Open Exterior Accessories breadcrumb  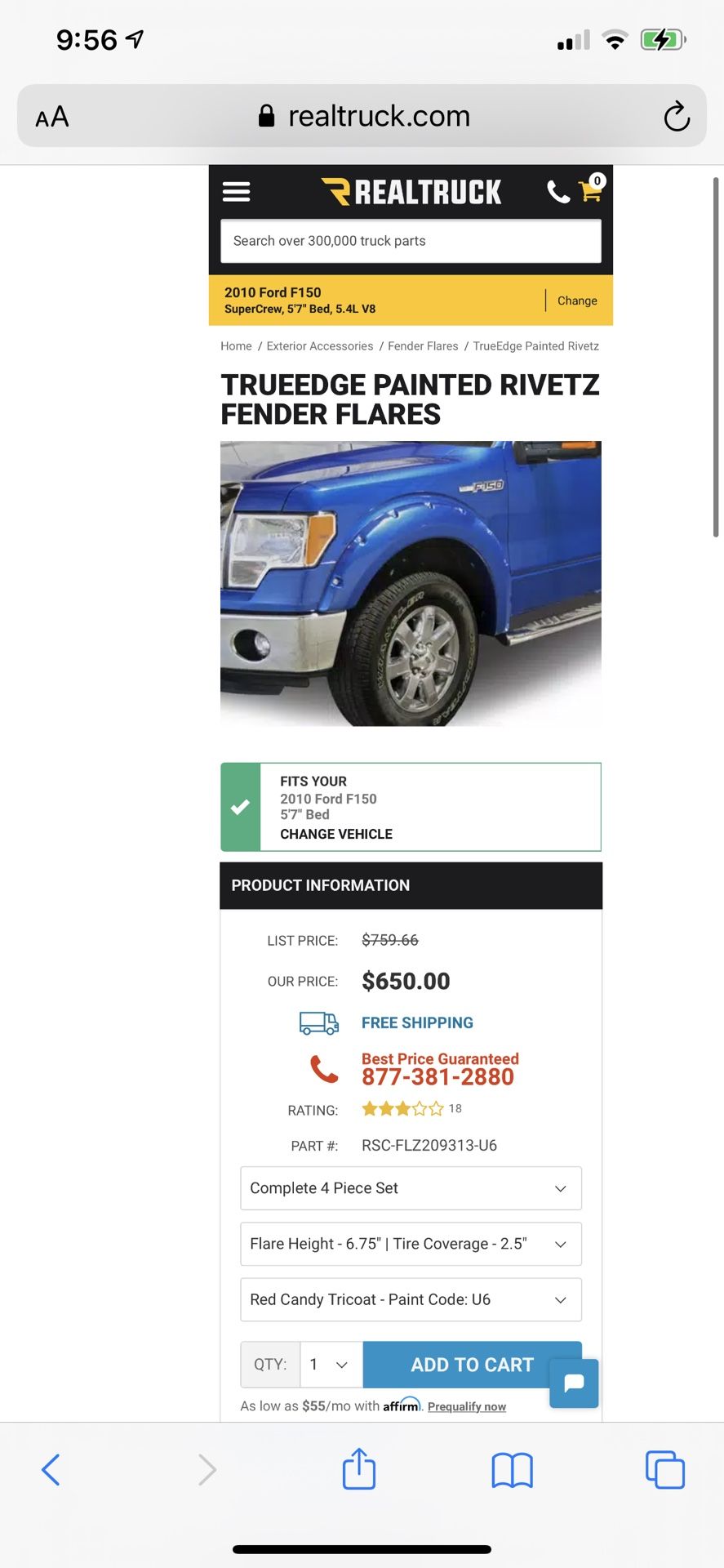[320, 346]
